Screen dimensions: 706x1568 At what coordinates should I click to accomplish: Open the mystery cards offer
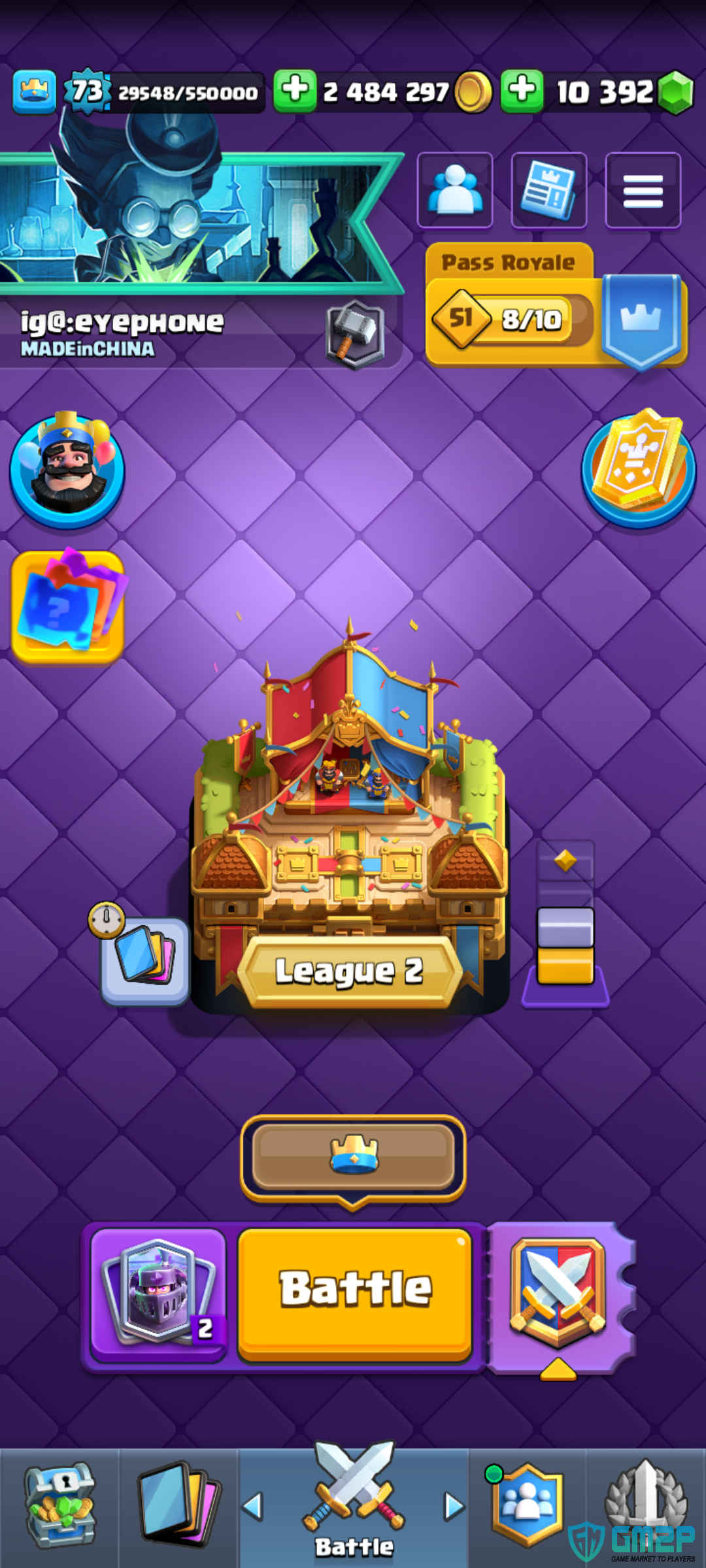coord(67,606)
